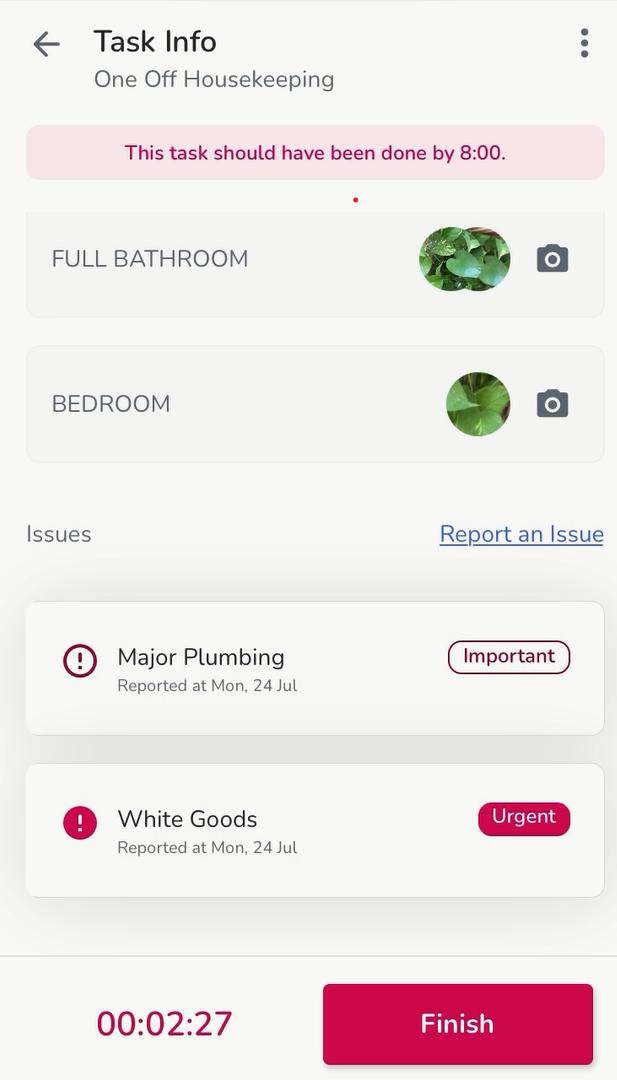The image size is (617, 1080).
Task: View the Bedroom photo thumbnail
Action: [x=478, y=404]
